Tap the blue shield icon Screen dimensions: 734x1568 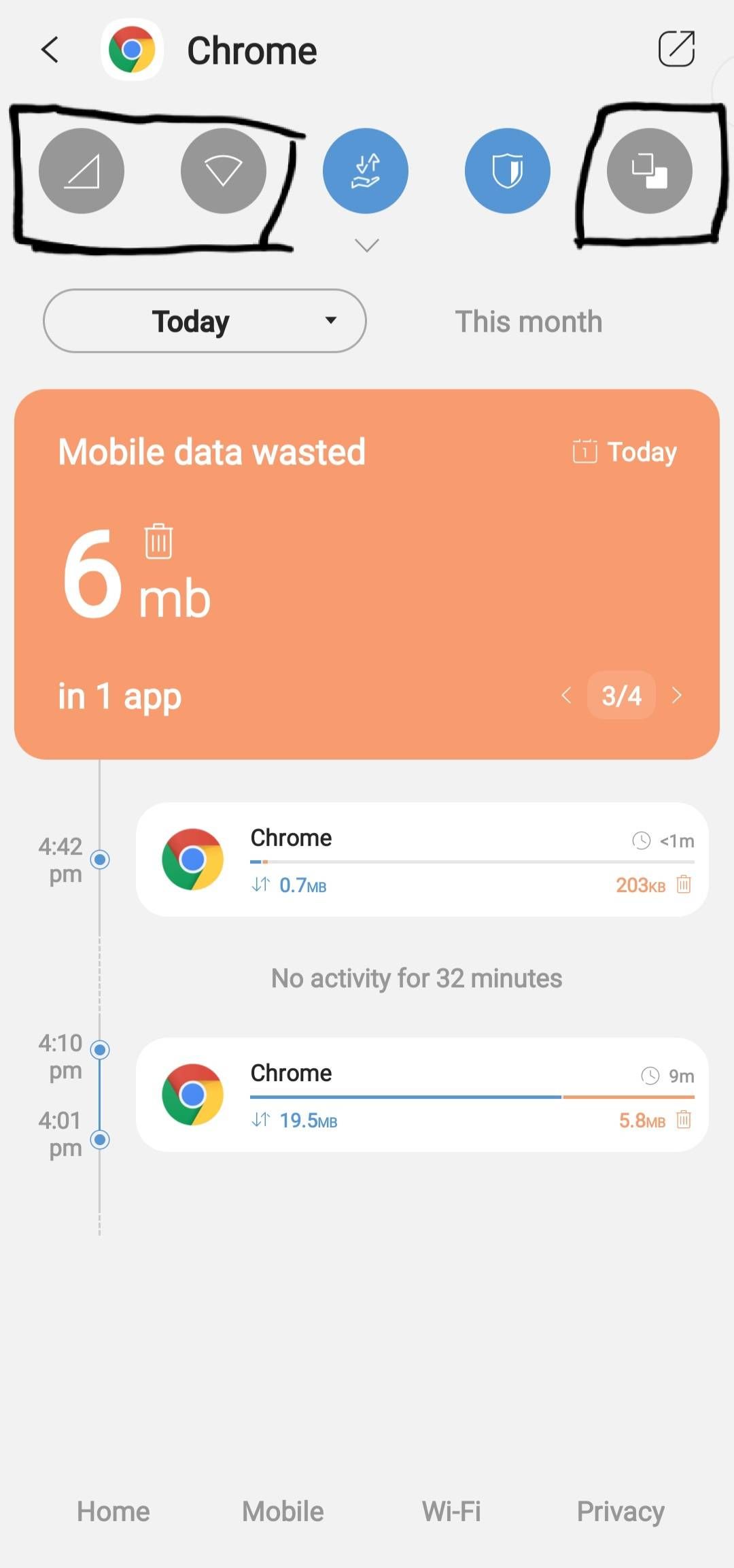[508, 171]
